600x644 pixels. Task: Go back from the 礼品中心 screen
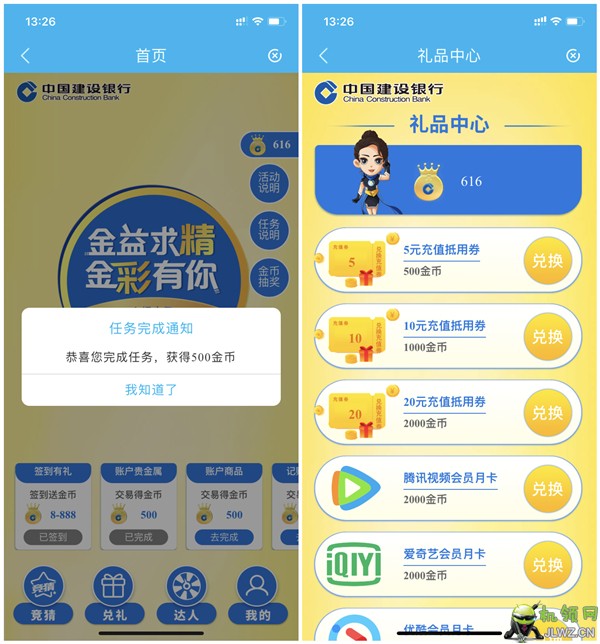[x=323, y=56]
